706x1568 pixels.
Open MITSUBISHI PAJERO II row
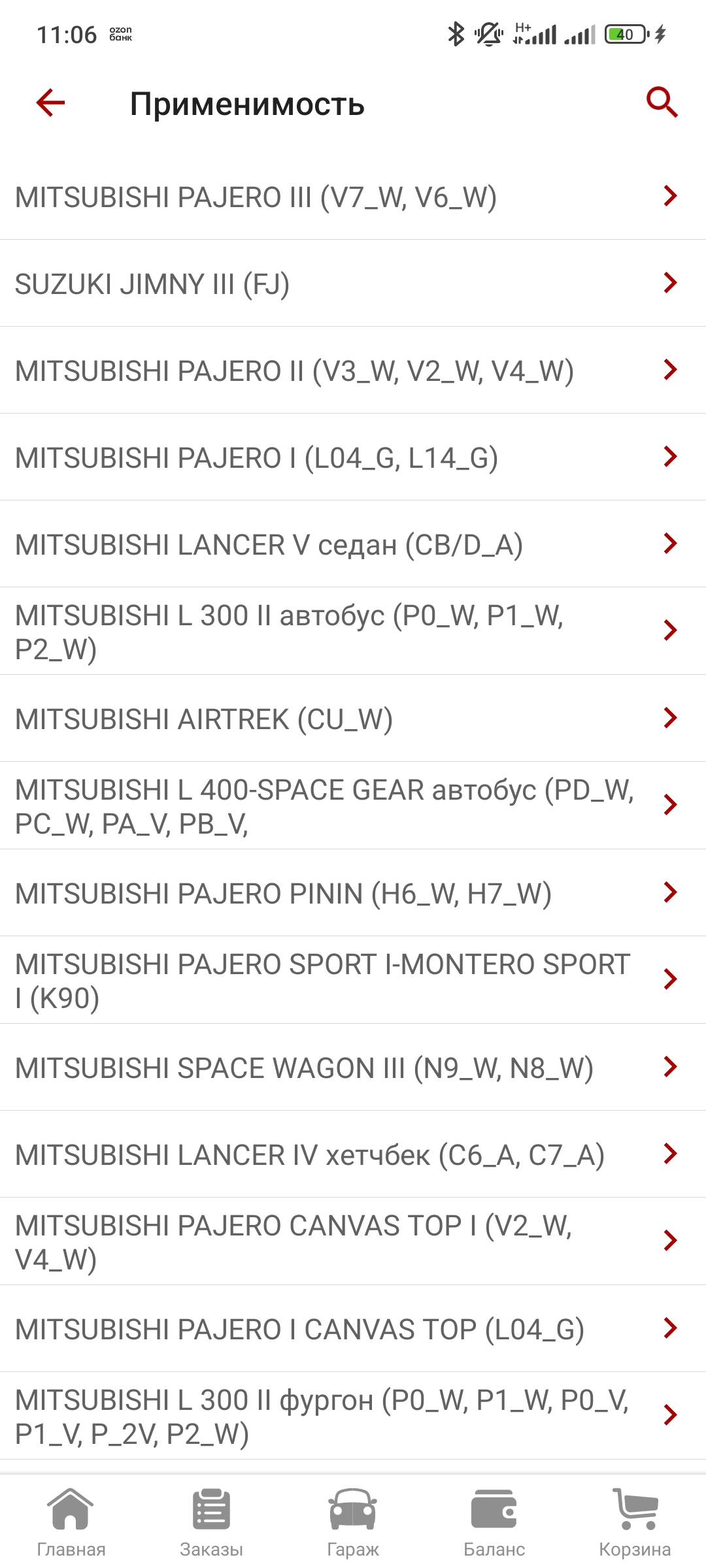(353, 370)
